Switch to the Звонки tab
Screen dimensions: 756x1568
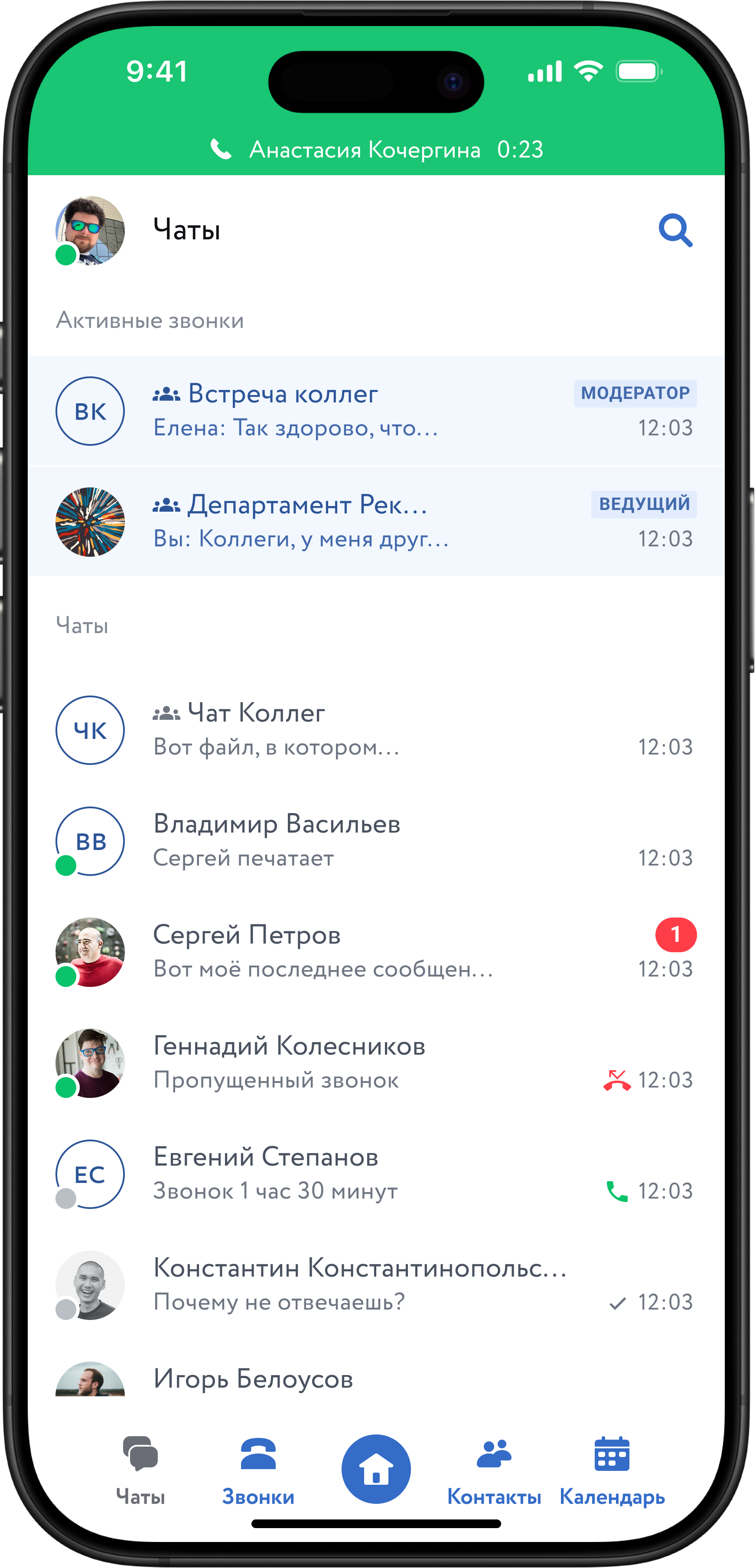pyautogui.click(x=258, y=1470)
